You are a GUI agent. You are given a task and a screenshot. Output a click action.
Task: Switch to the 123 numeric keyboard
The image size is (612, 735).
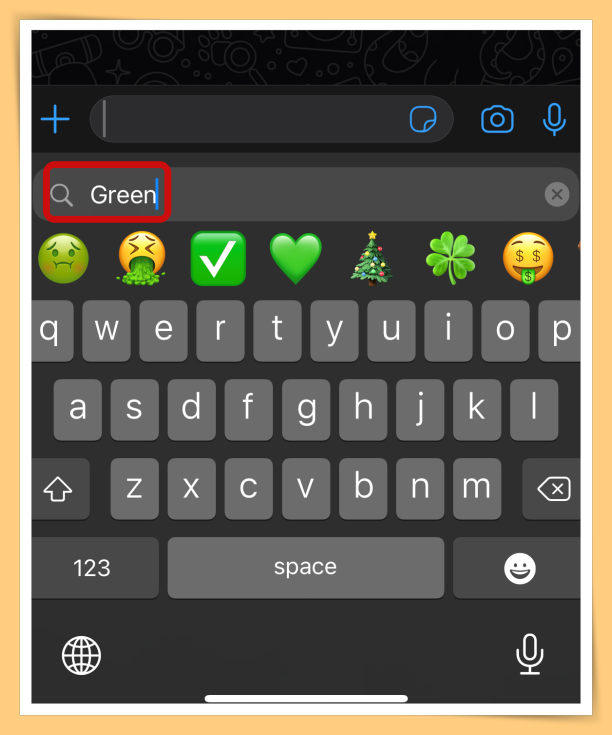(x=92, y=568)
